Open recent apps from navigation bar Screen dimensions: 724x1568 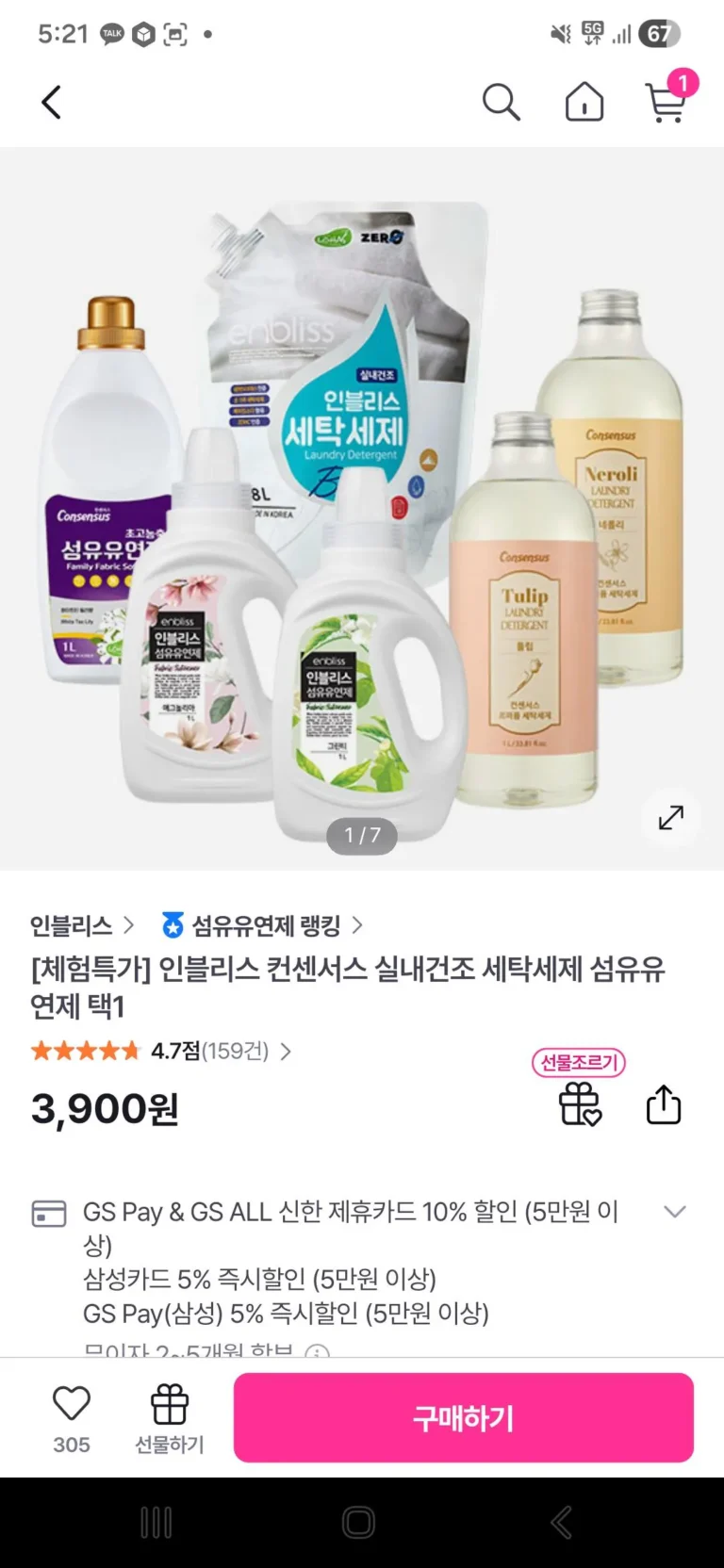(x=156, y=1522)
